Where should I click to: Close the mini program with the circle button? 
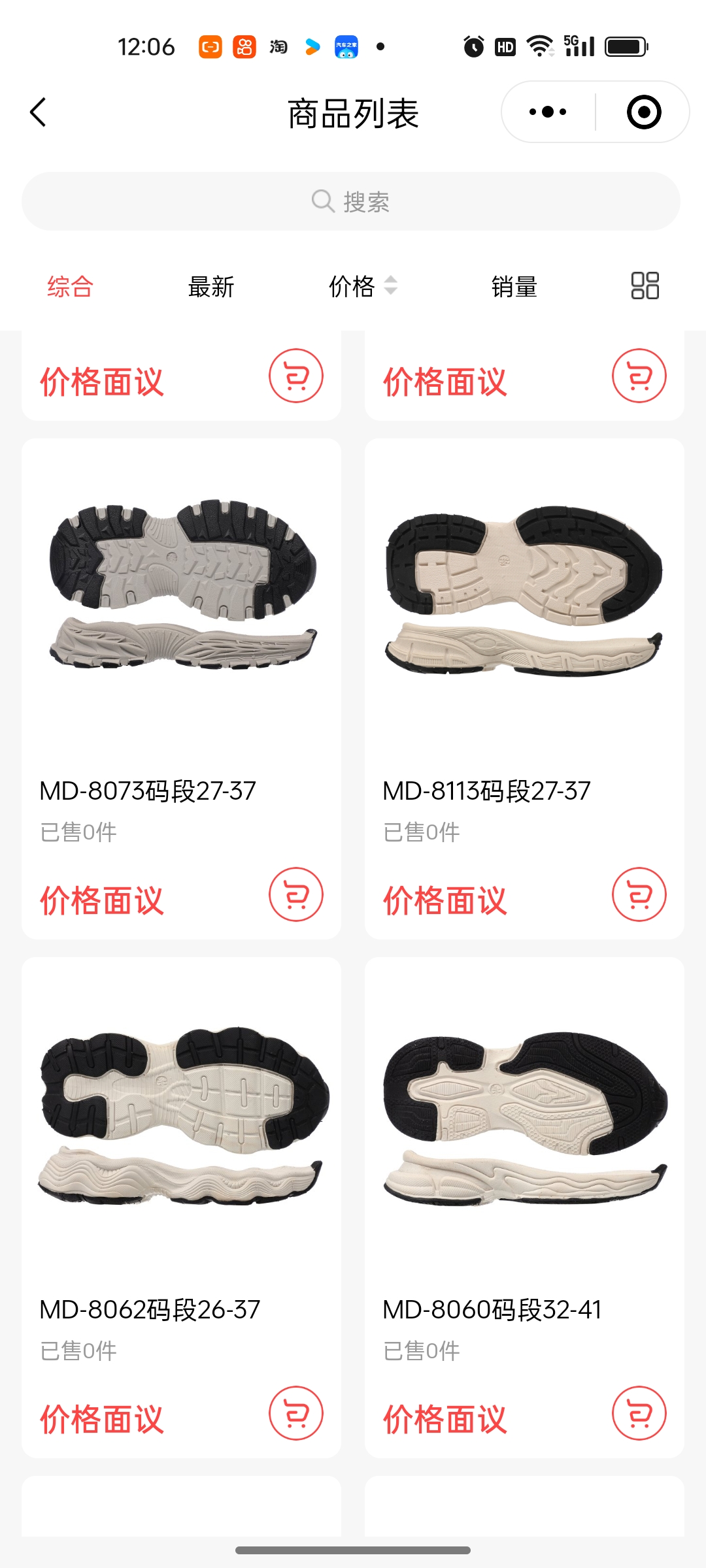pyautogui.click(x=643, y=112)
